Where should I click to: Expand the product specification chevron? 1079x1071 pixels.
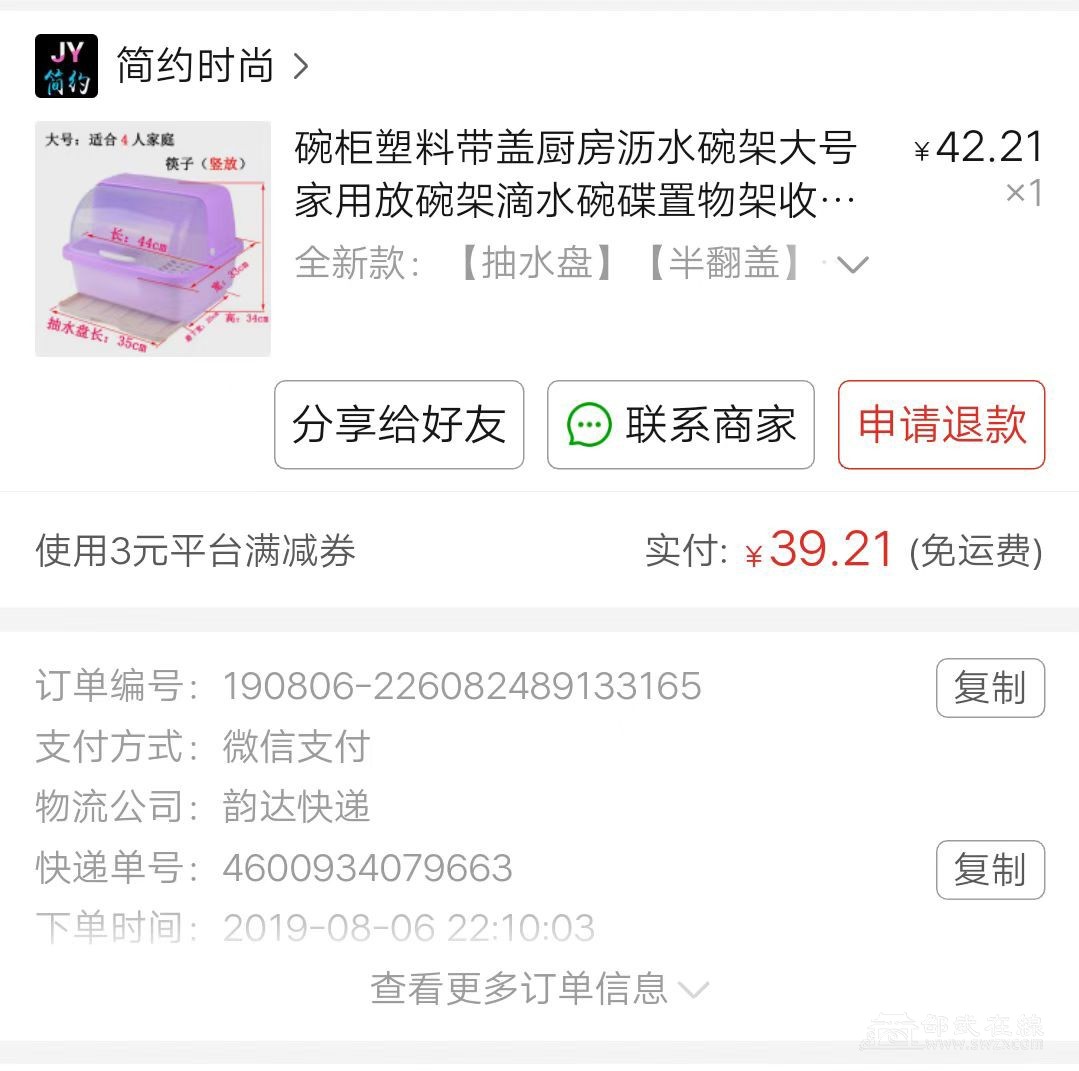coord(852,265)
